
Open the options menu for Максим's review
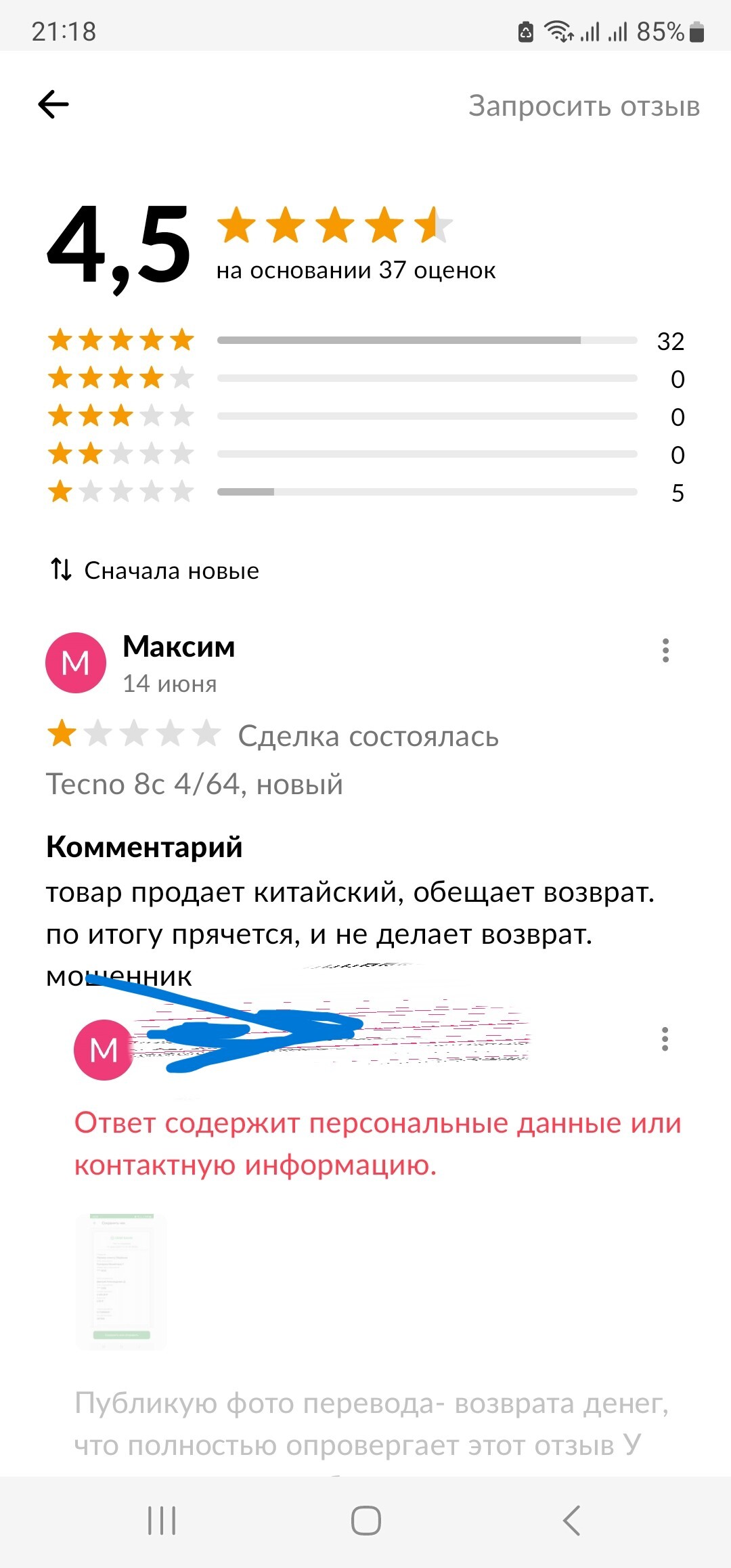point(665,651)
